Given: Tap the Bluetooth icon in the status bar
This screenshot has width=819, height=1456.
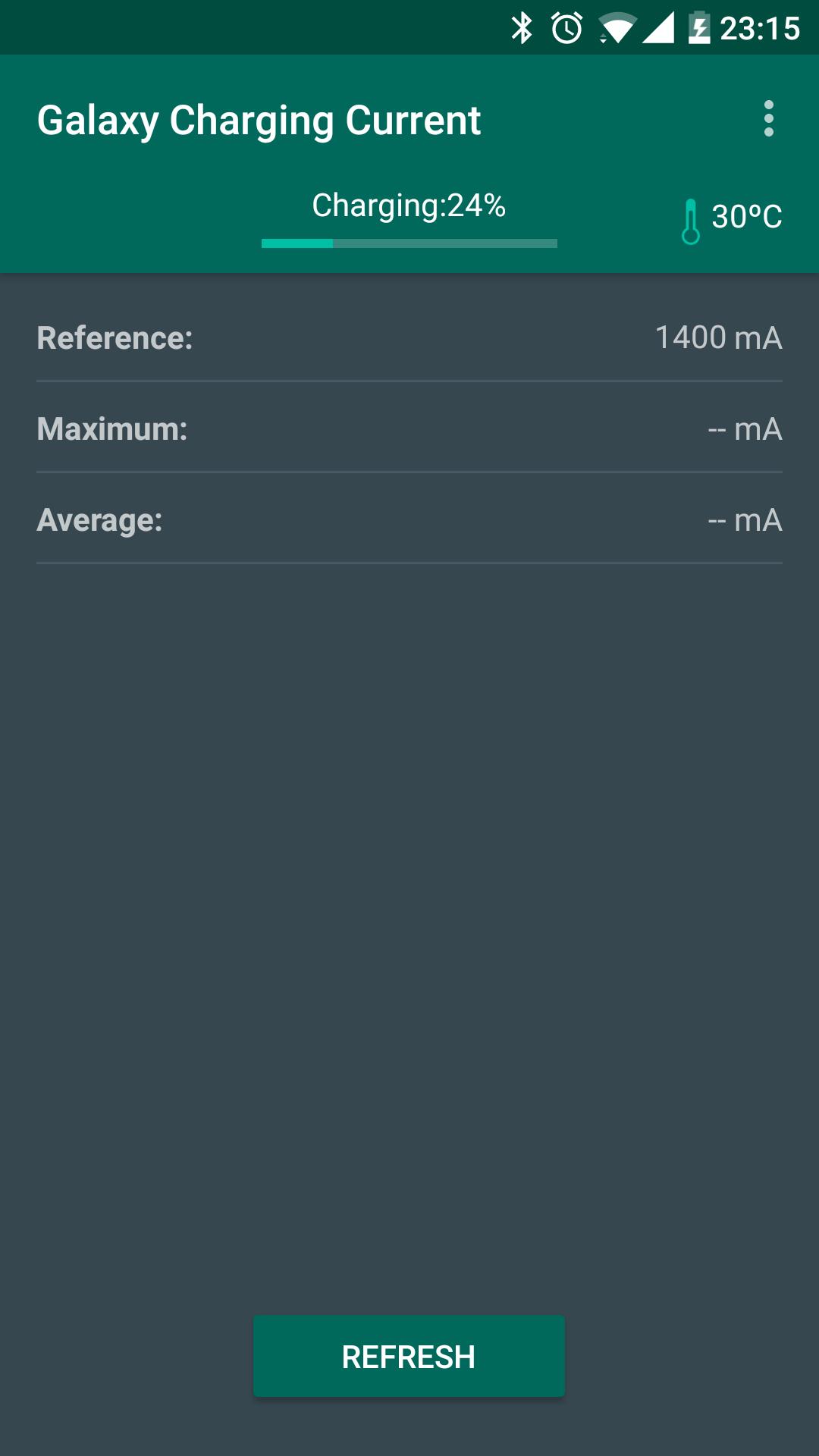Looking at the screenshot, I should click(522, 25).
